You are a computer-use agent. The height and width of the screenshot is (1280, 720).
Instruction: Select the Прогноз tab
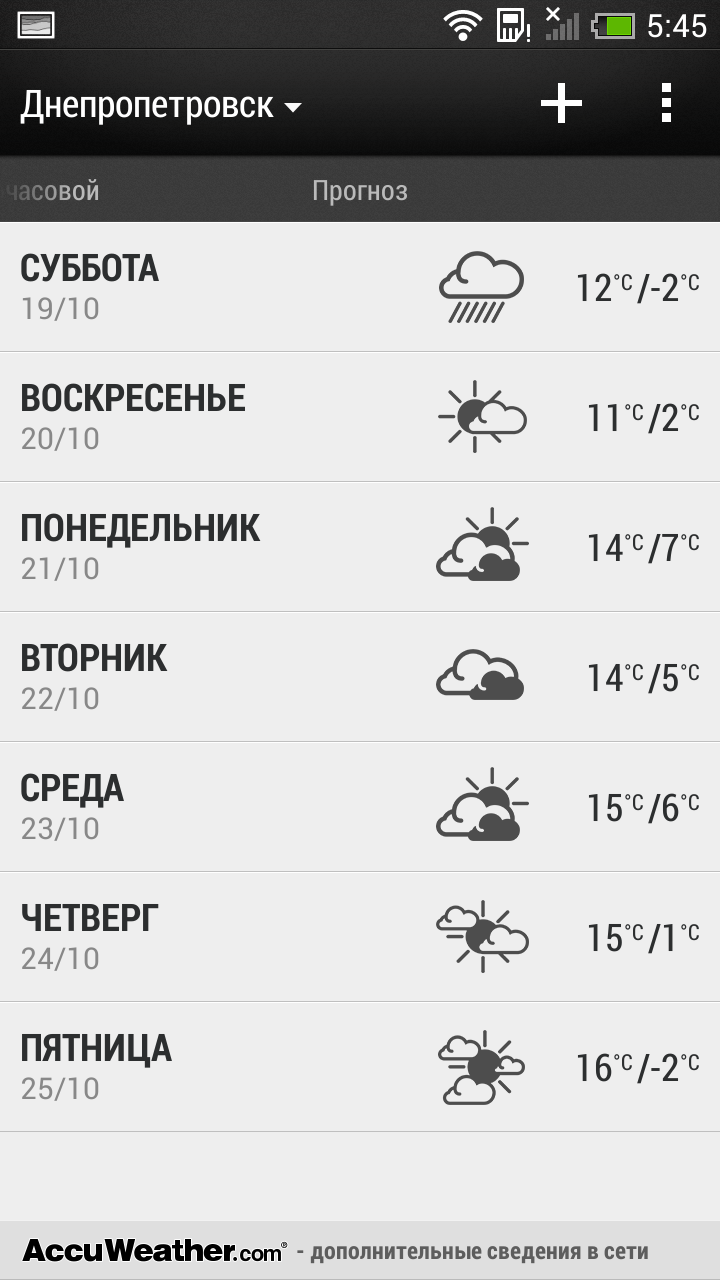point(360,190)
